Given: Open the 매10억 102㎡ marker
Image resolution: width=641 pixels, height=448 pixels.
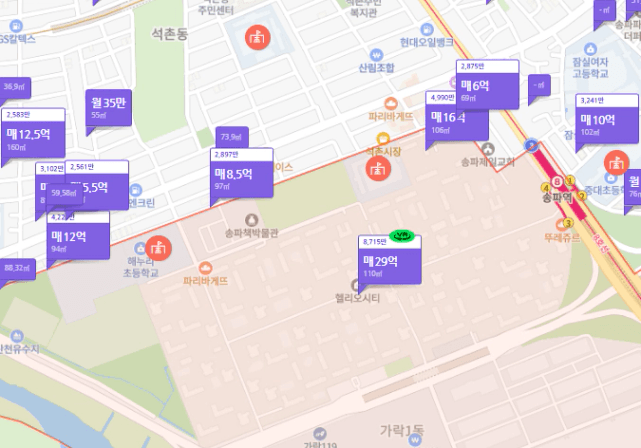Looking at the screenshot, I should [x=606, y=122].
